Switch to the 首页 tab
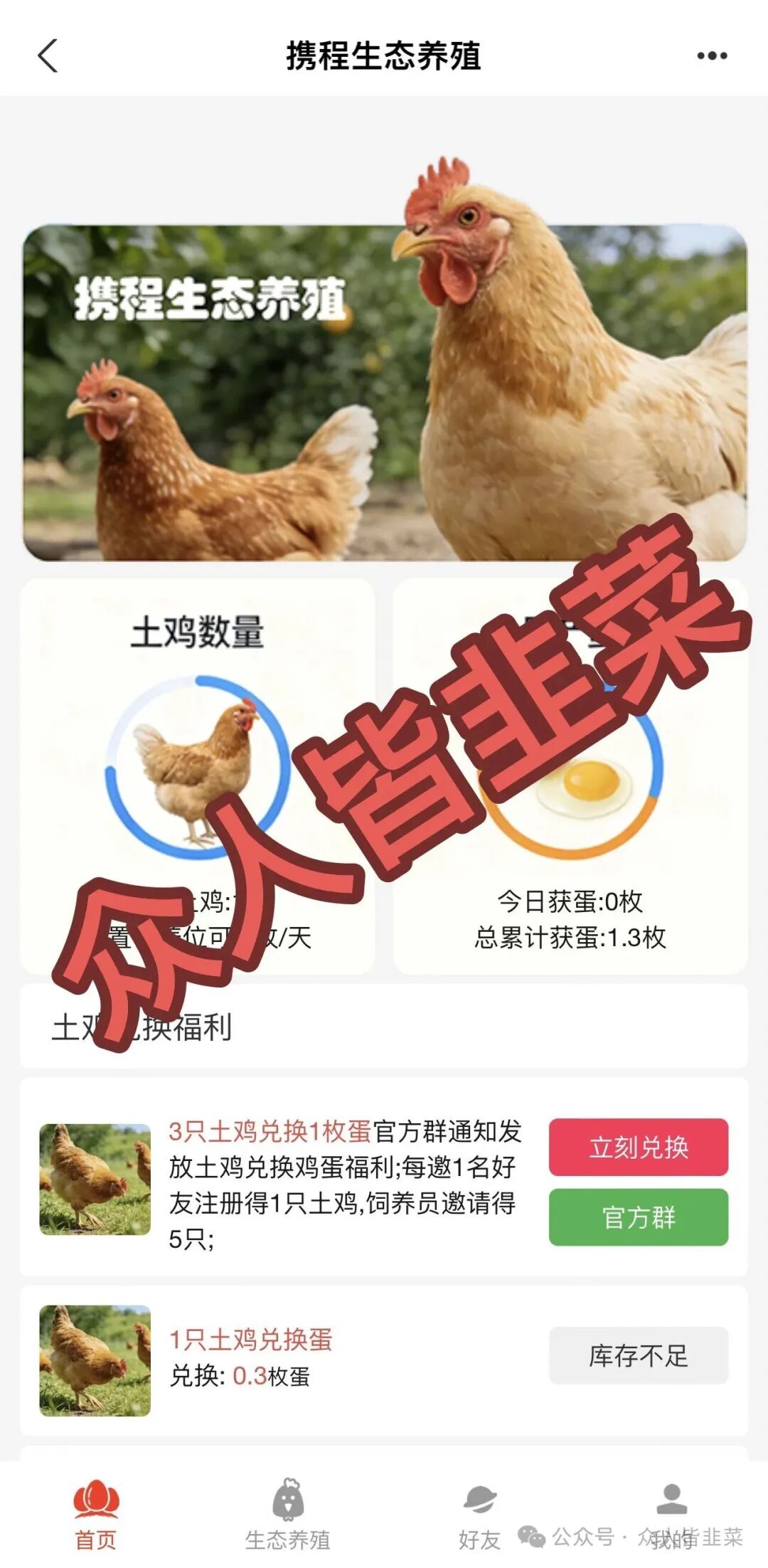The image size is (768, 1568). pos(97,1515)
